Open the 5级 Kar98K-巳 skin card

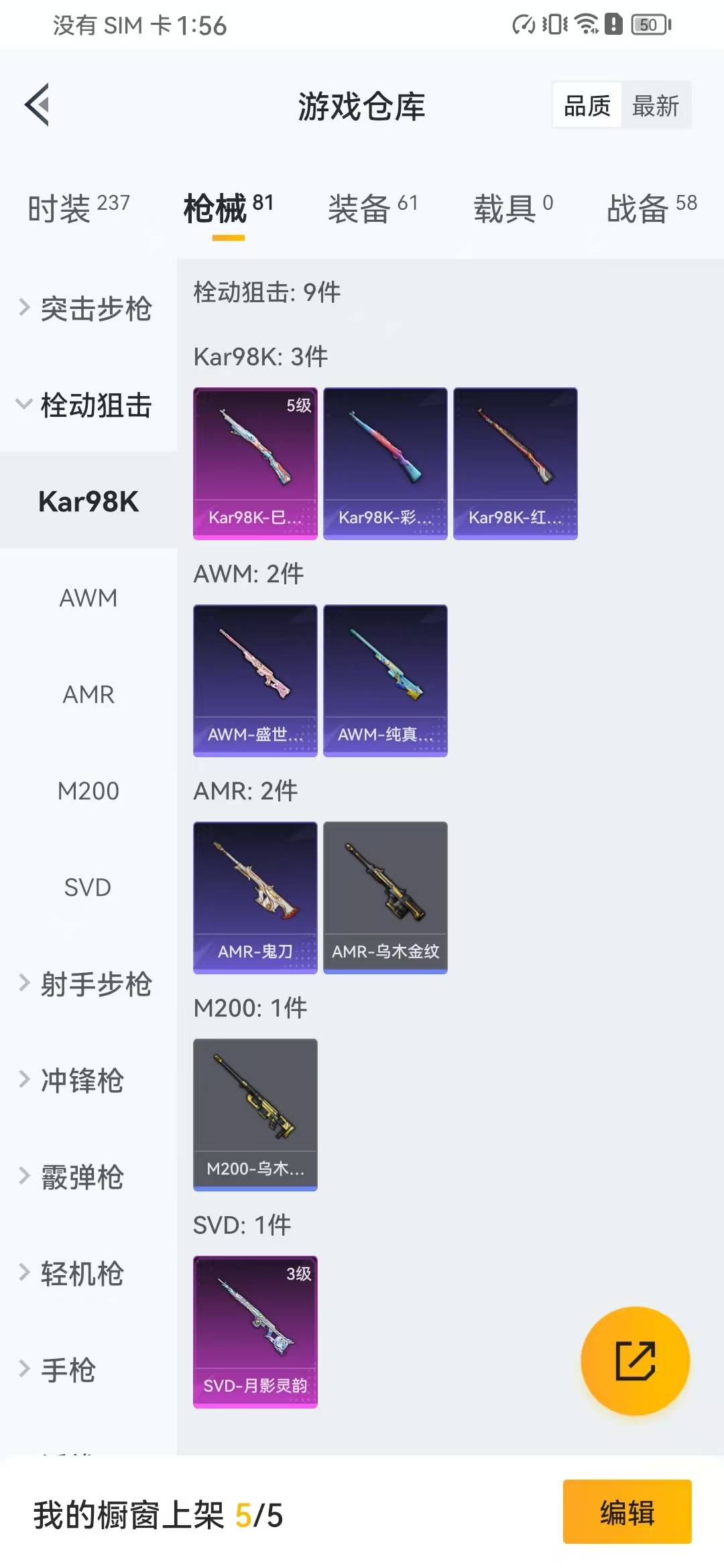click(255, 464)
